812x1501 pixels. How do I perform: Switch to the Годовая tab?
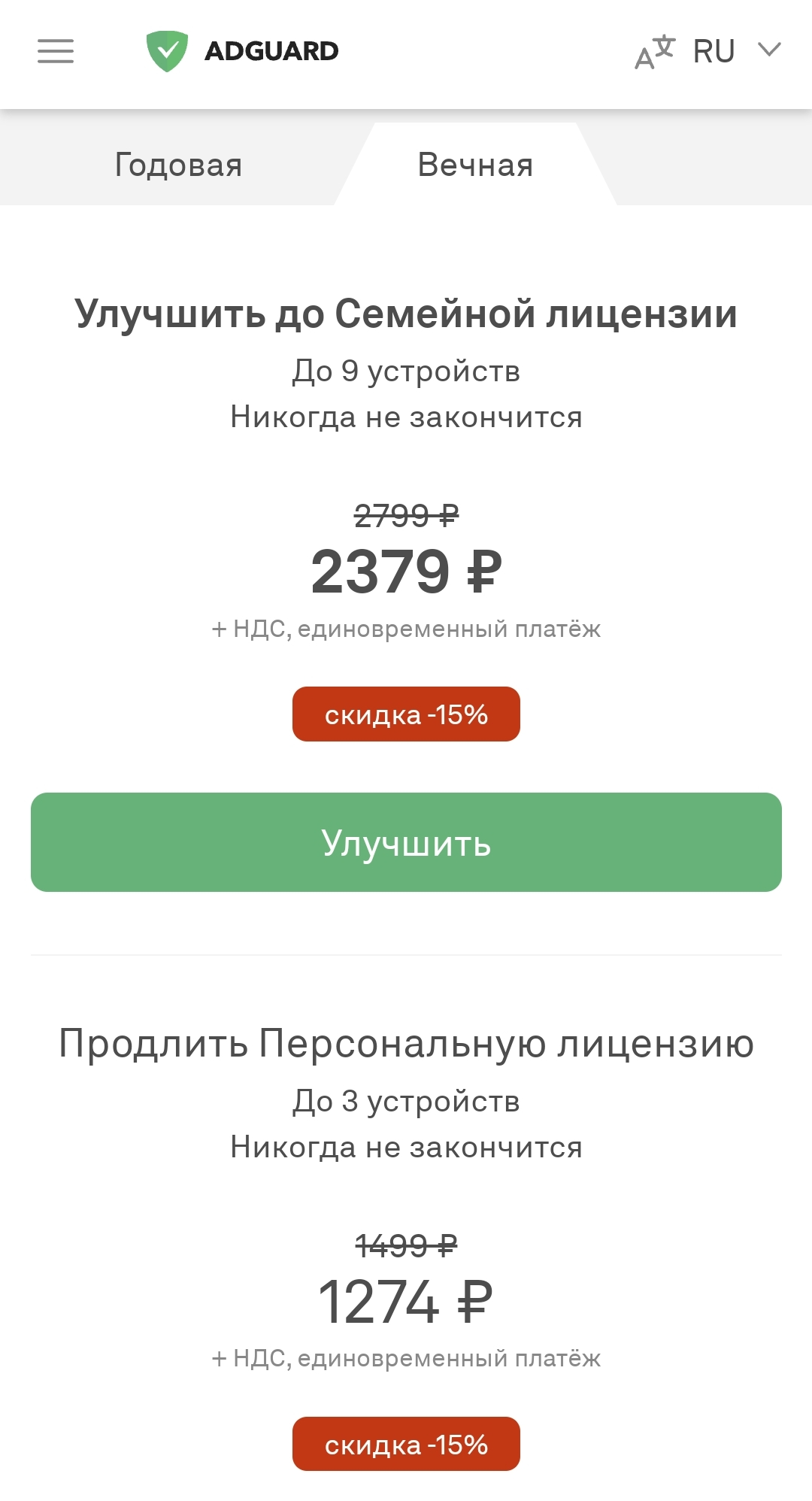pyautogui.click(x=178, y=165)
